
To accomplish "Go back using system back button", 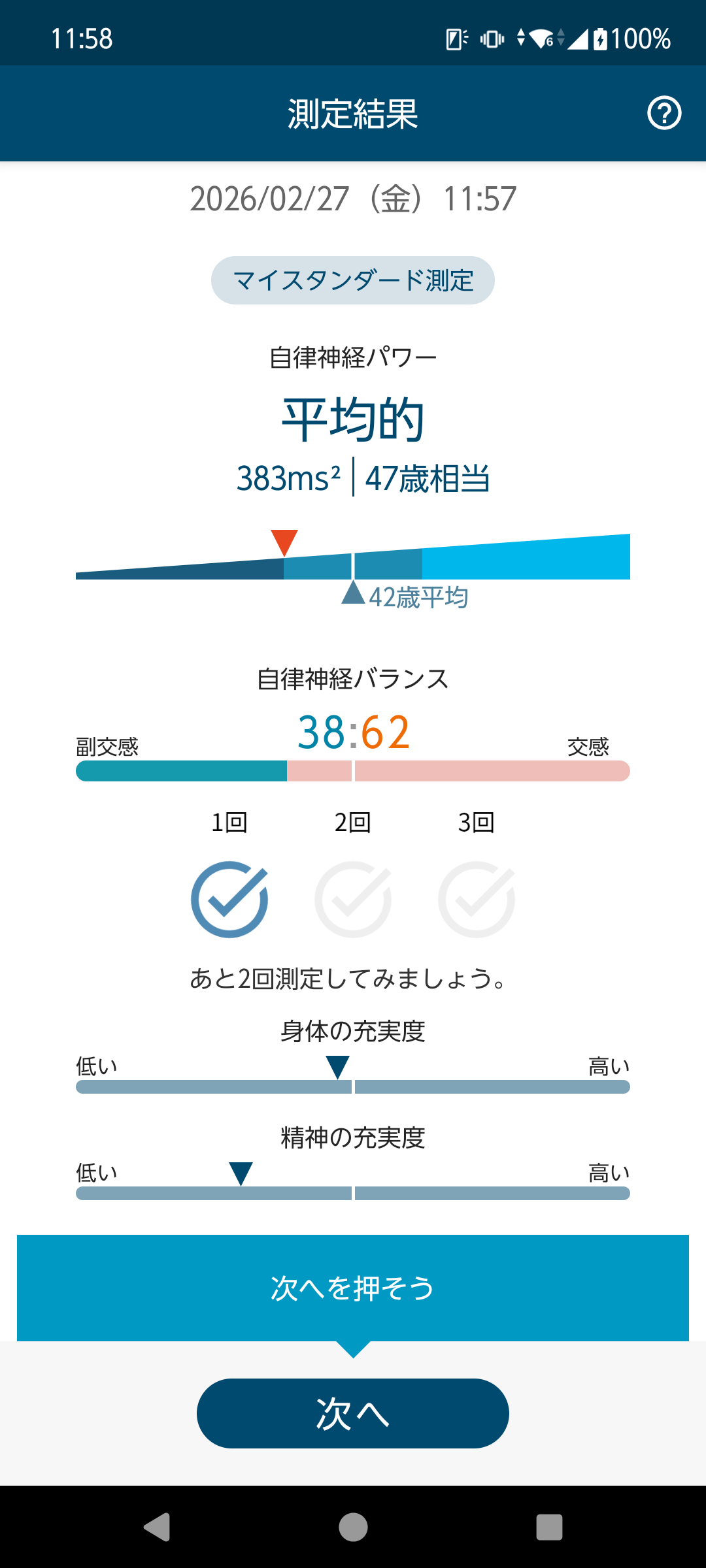I will (x=157, y=1527).
